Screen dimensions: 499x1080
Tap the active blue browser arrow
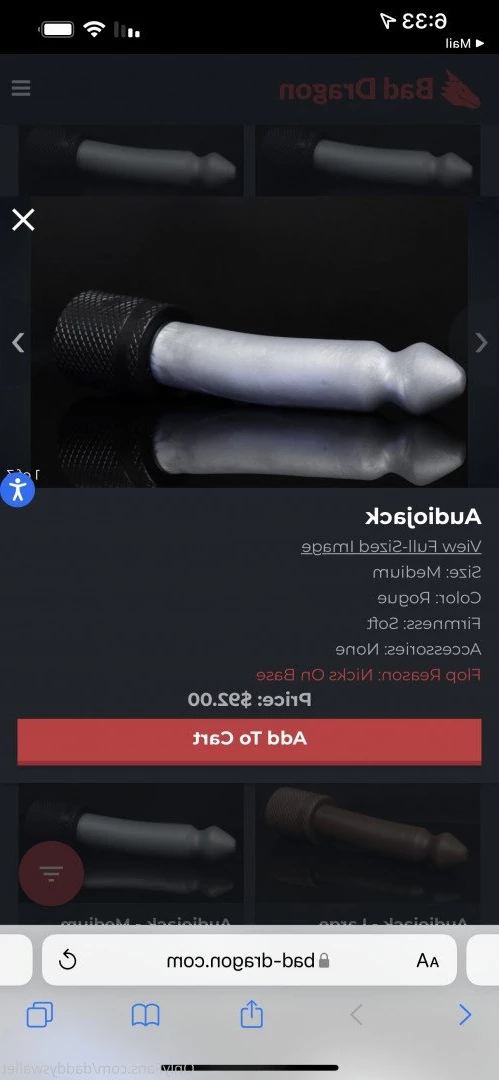pos(465,1015)
